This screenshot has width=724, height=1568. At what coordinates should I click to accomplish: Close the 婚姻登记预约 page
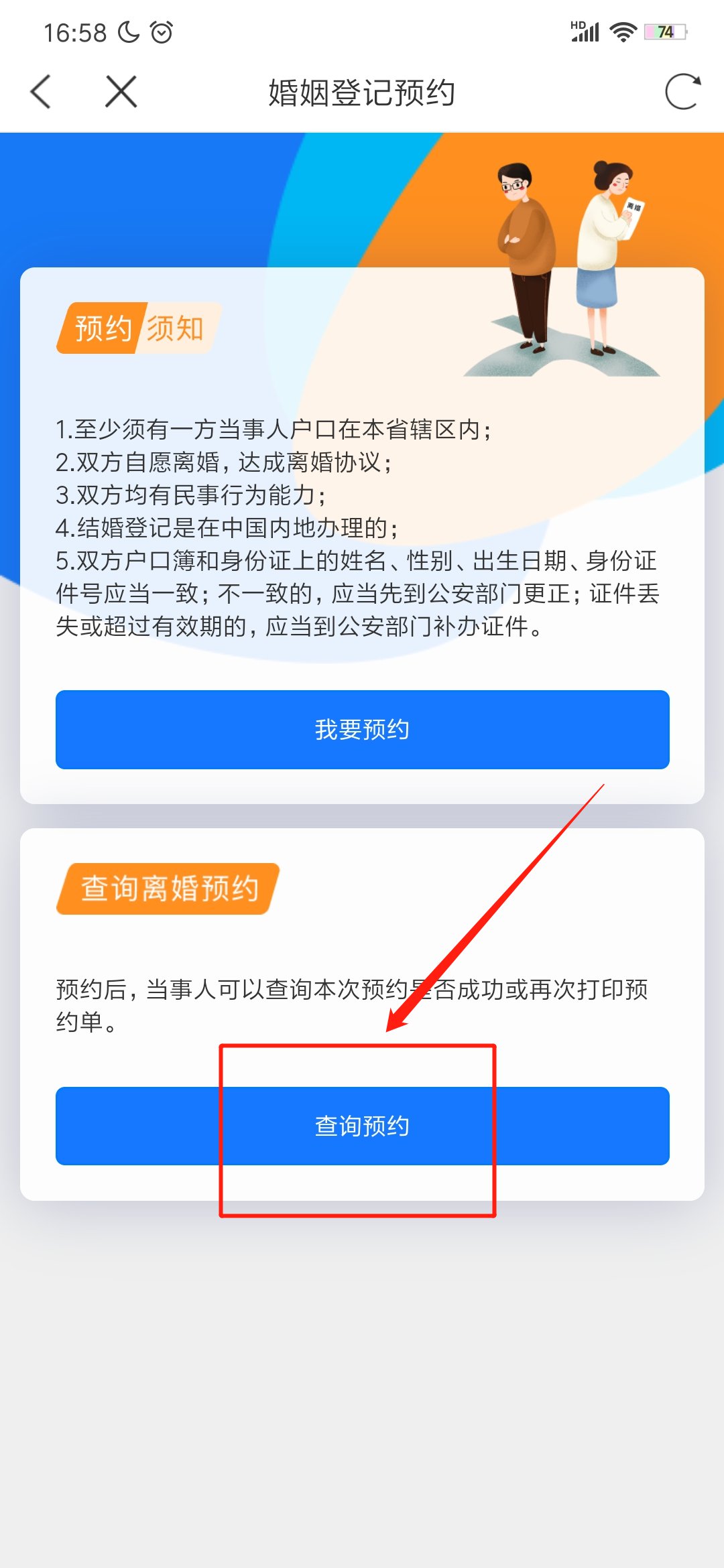[121, 92]
